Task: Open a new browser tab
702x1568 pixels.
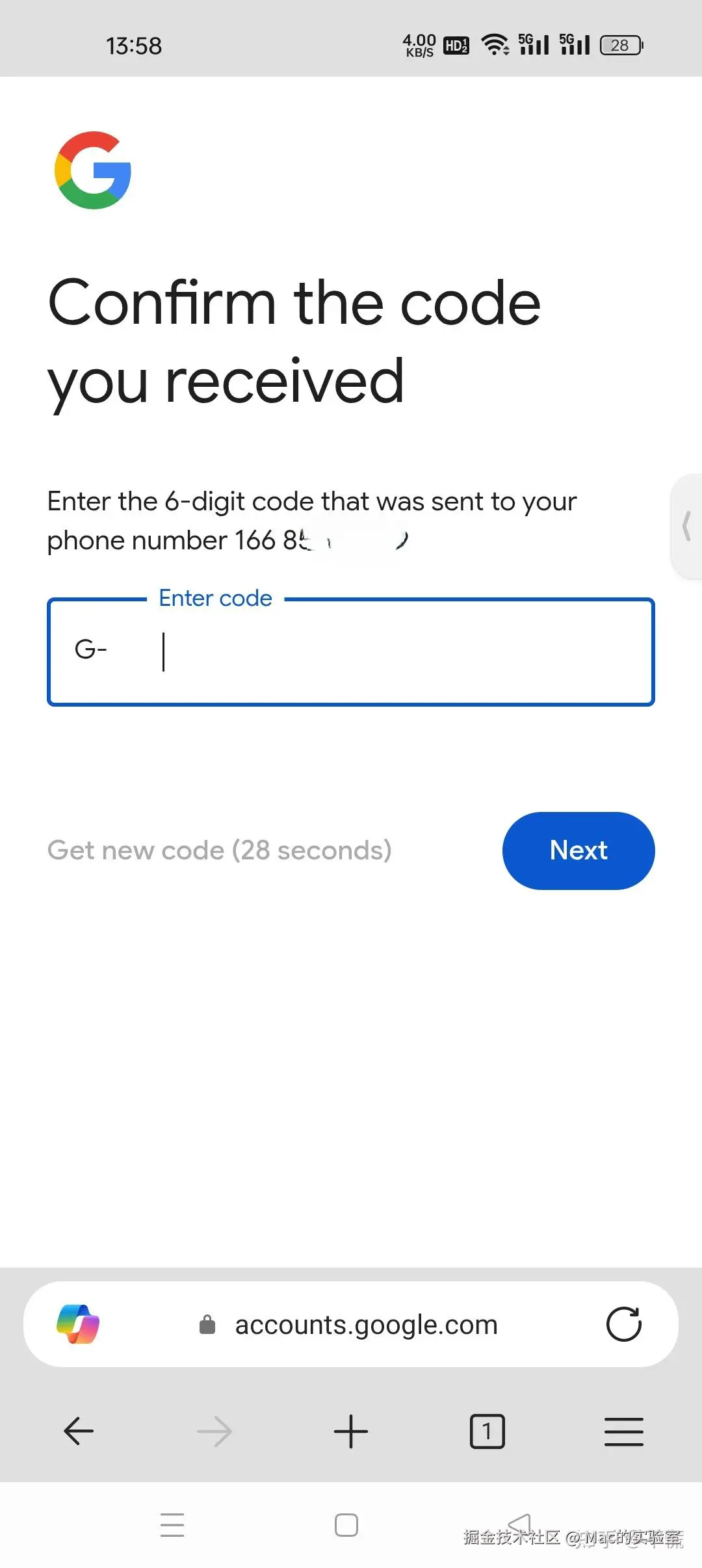Action: pos(351,1431)
